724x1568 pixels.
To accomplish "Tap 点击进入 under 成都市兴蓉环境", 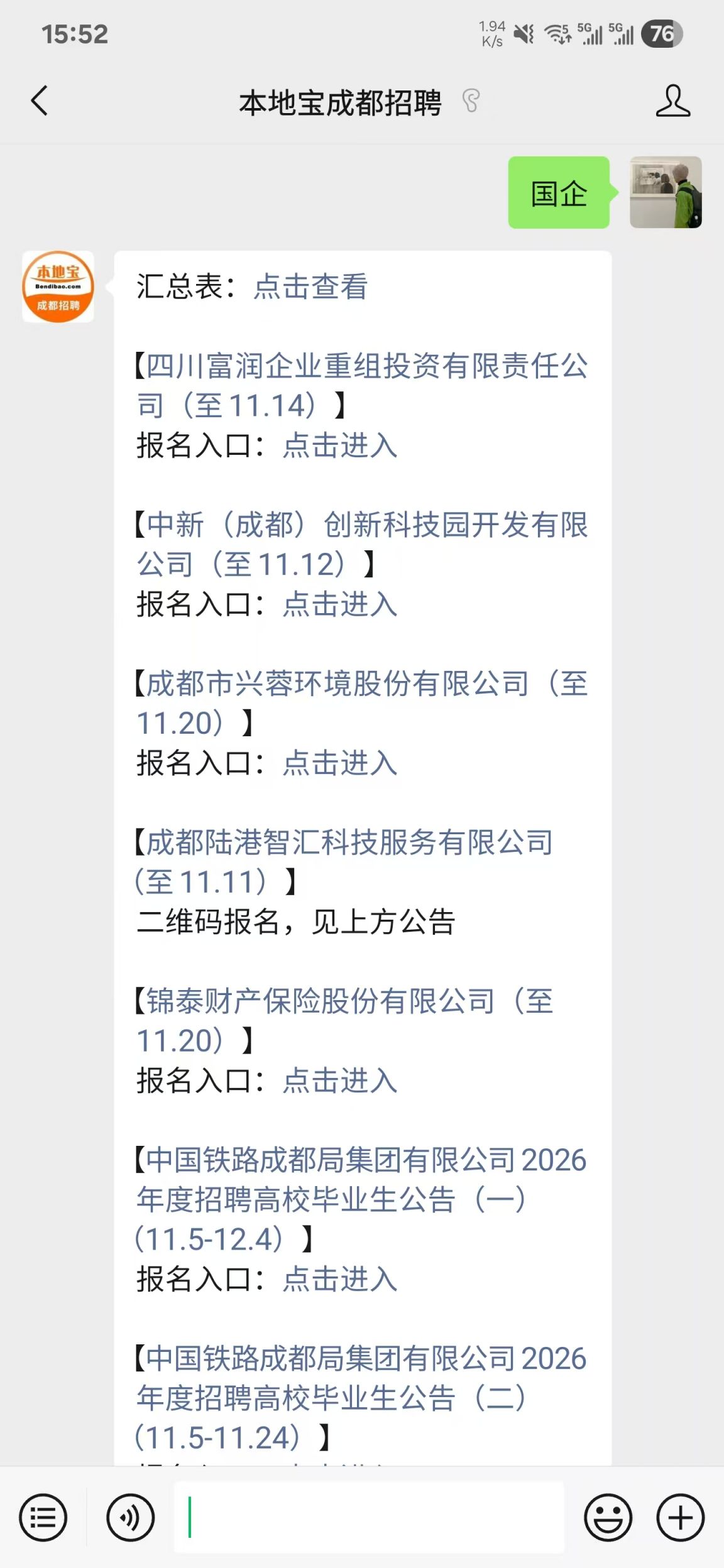I will (x=339, y=763).
